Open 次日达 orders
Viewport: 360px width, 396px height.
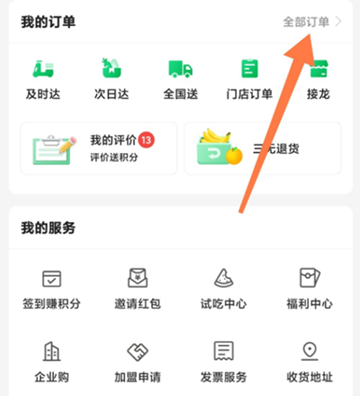111,79
